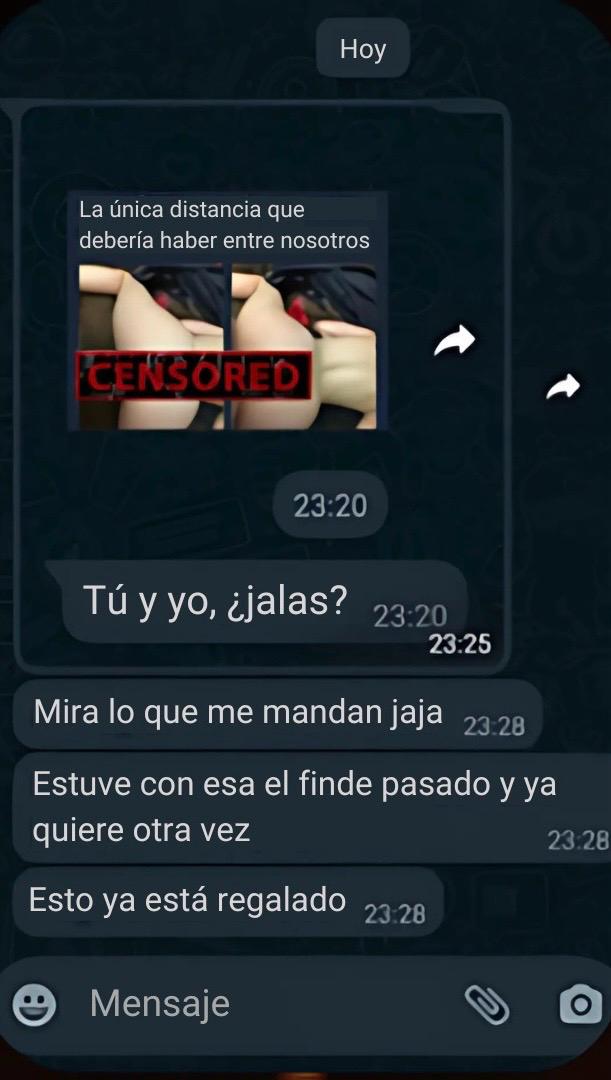This screenshot has width=611, height=1080.
Task: Attach a file with the paperclip
Action: coord(487,1004)
